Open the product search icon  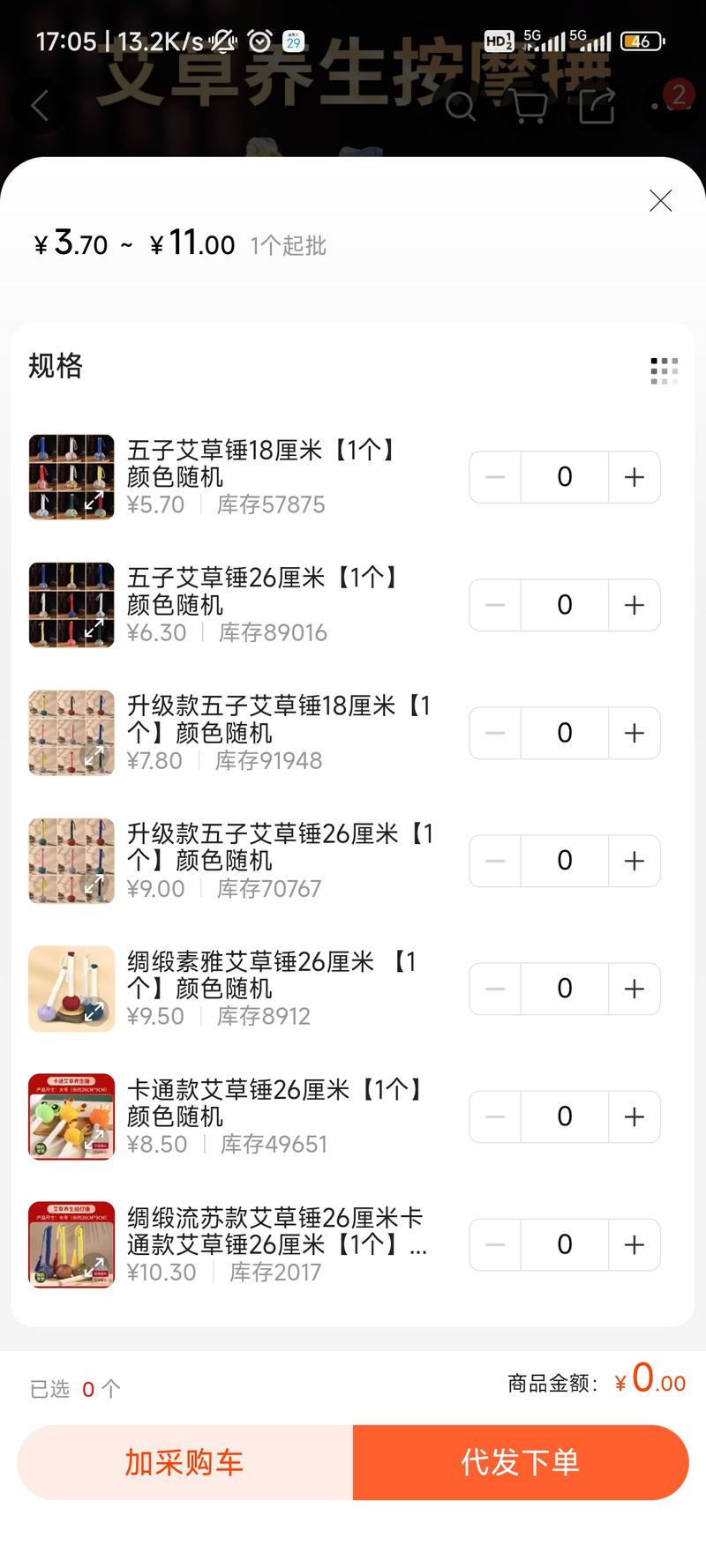click(x=462, y=106)
